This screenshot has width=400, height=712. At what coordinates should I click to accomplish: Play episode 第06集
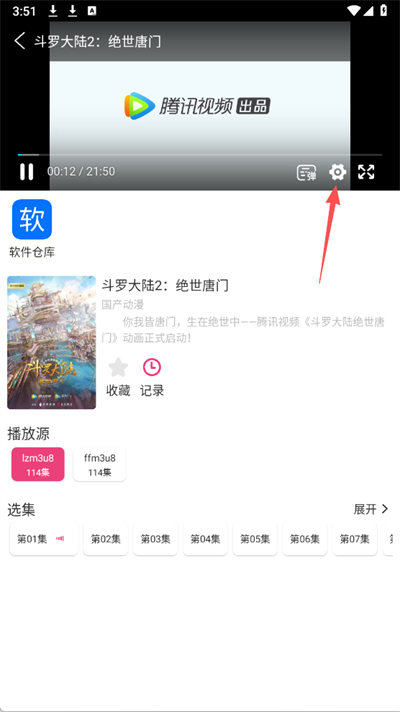coord(305,539)
